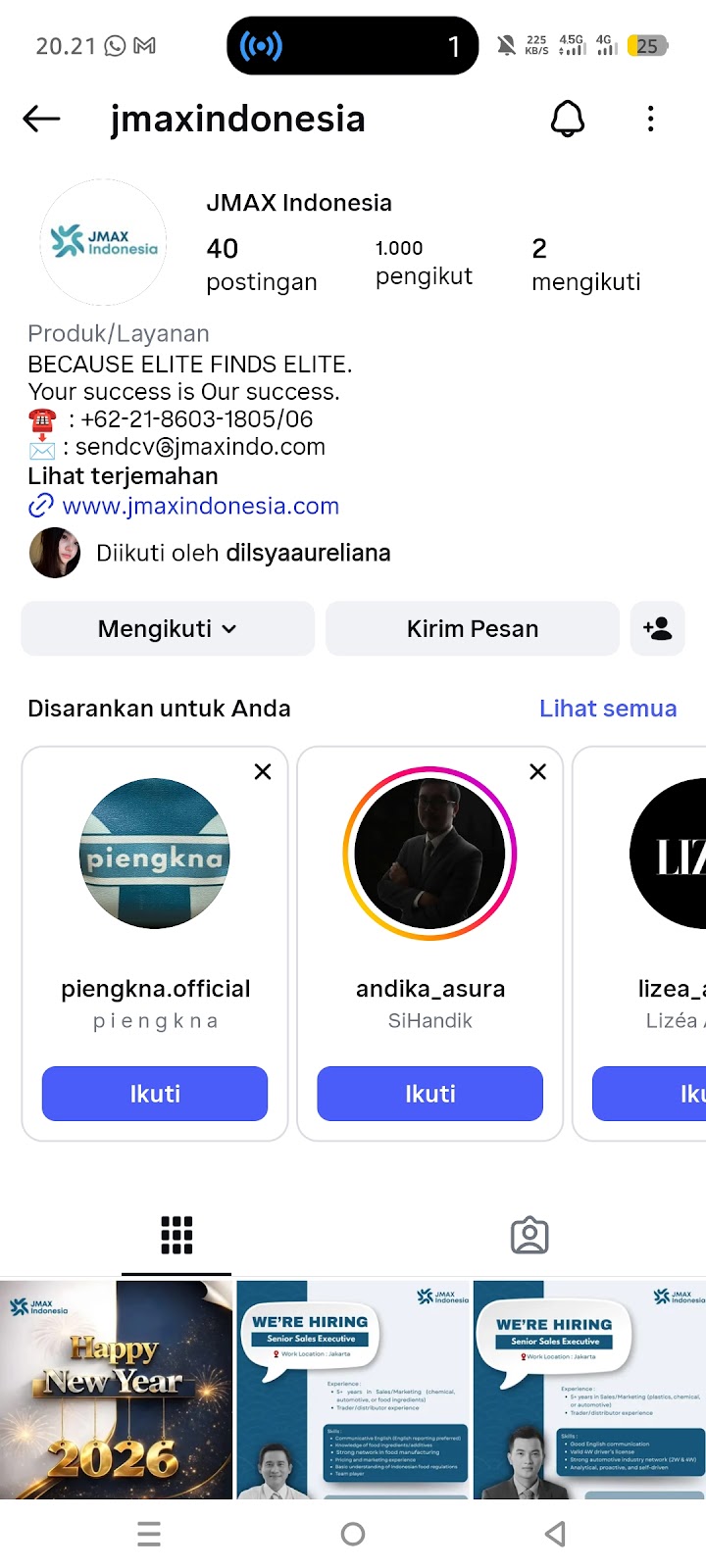Image resolution: width=706 pixels, height=1568 pixels.
Task: Open the notifications bell for jmaxindonesia
Action: coord(567,119)
